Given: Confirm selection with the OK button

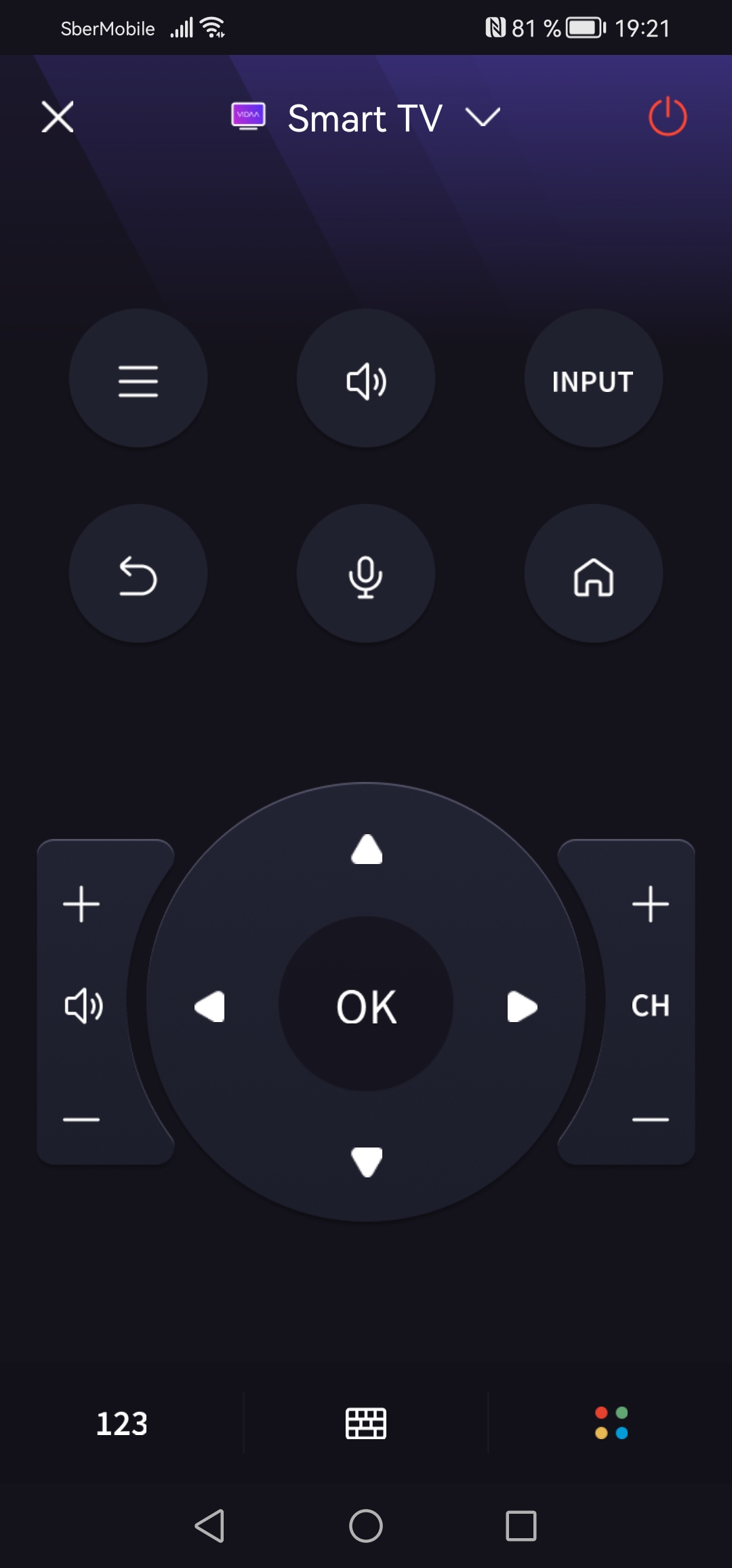Looking at the screenshot, I should [x=366, y=1005].
